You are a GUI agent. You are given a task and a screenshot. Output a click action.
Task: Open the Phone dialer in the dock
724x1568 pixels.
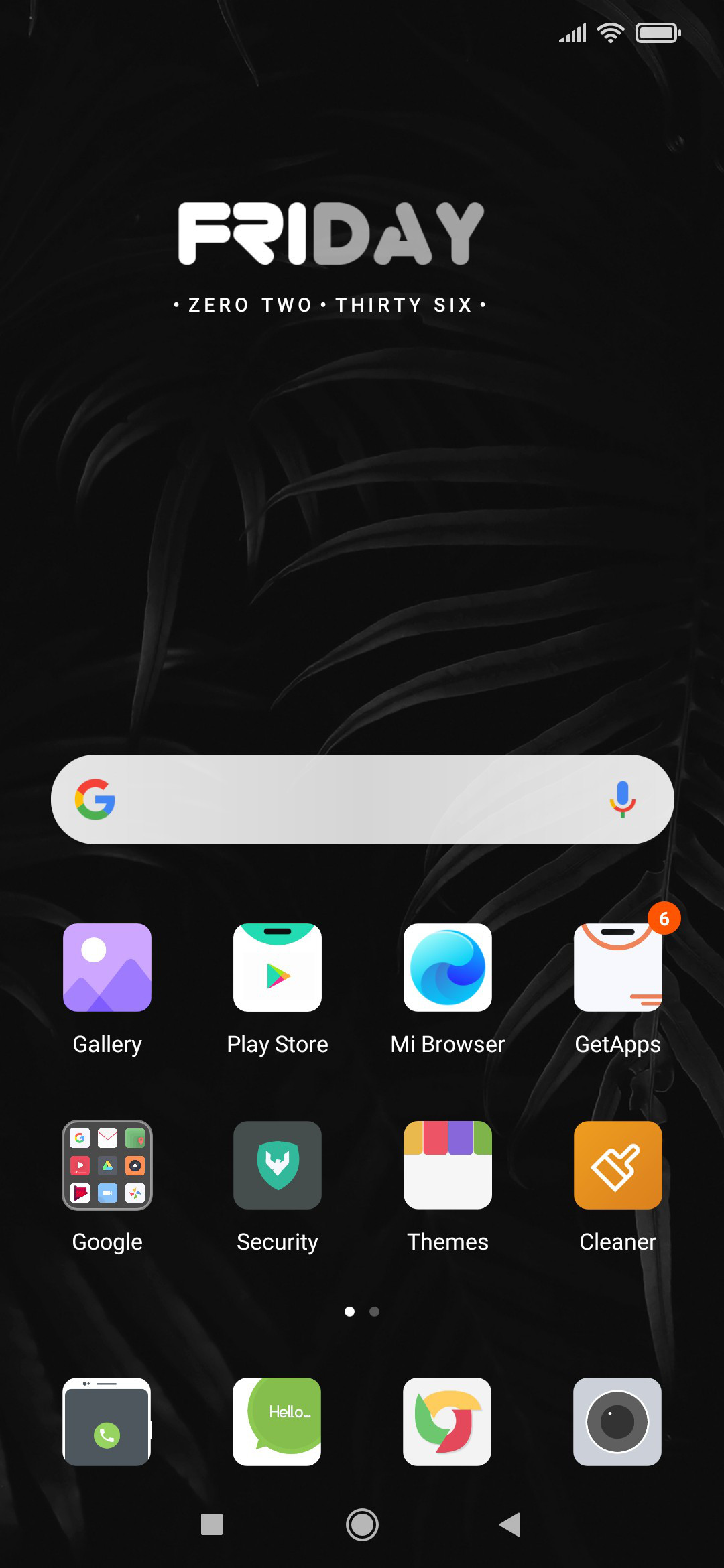(x=107, y=1422)
